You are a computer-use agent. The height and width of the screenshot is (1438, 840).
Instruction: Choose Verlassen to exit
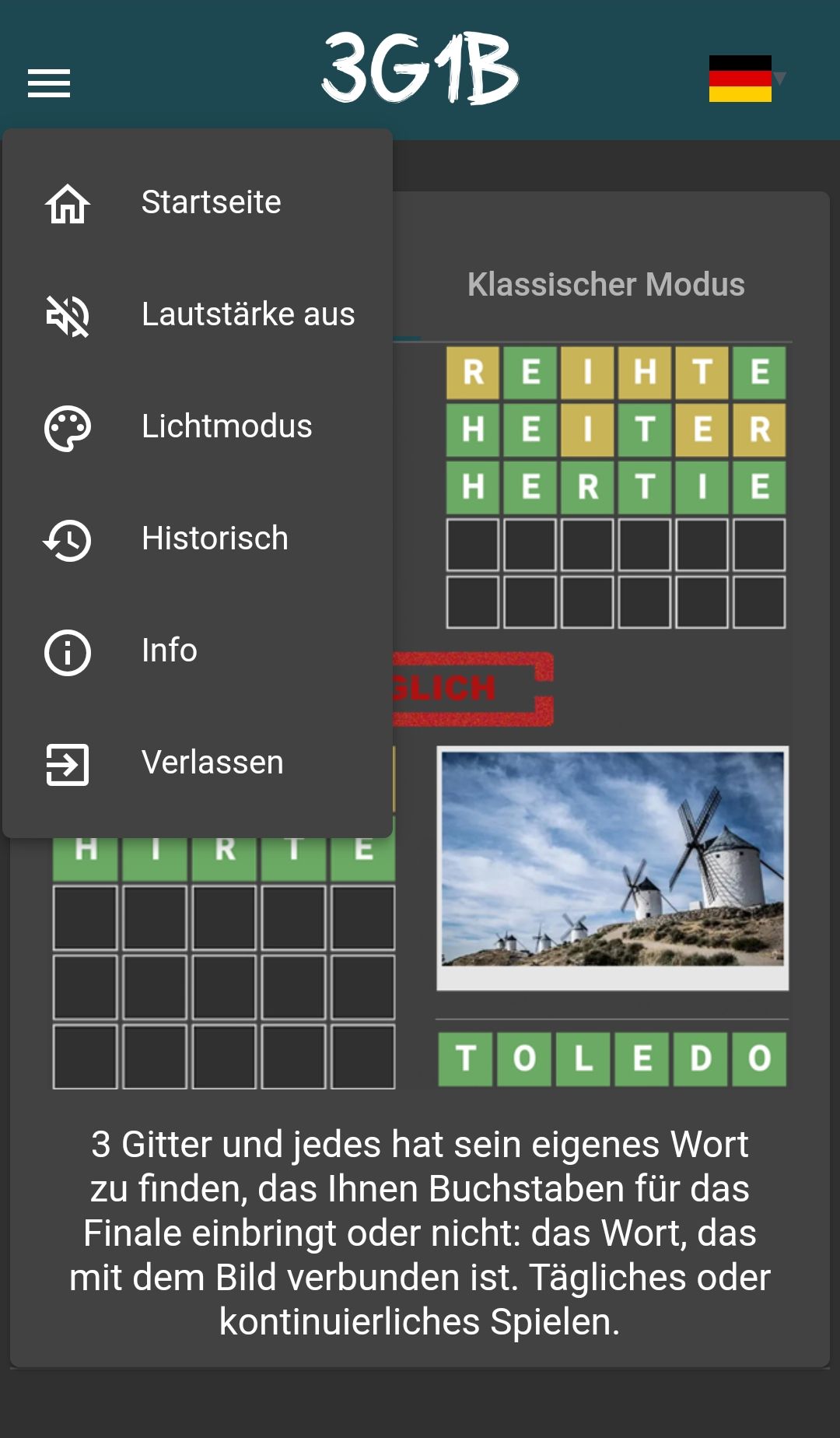pos(198,763)
